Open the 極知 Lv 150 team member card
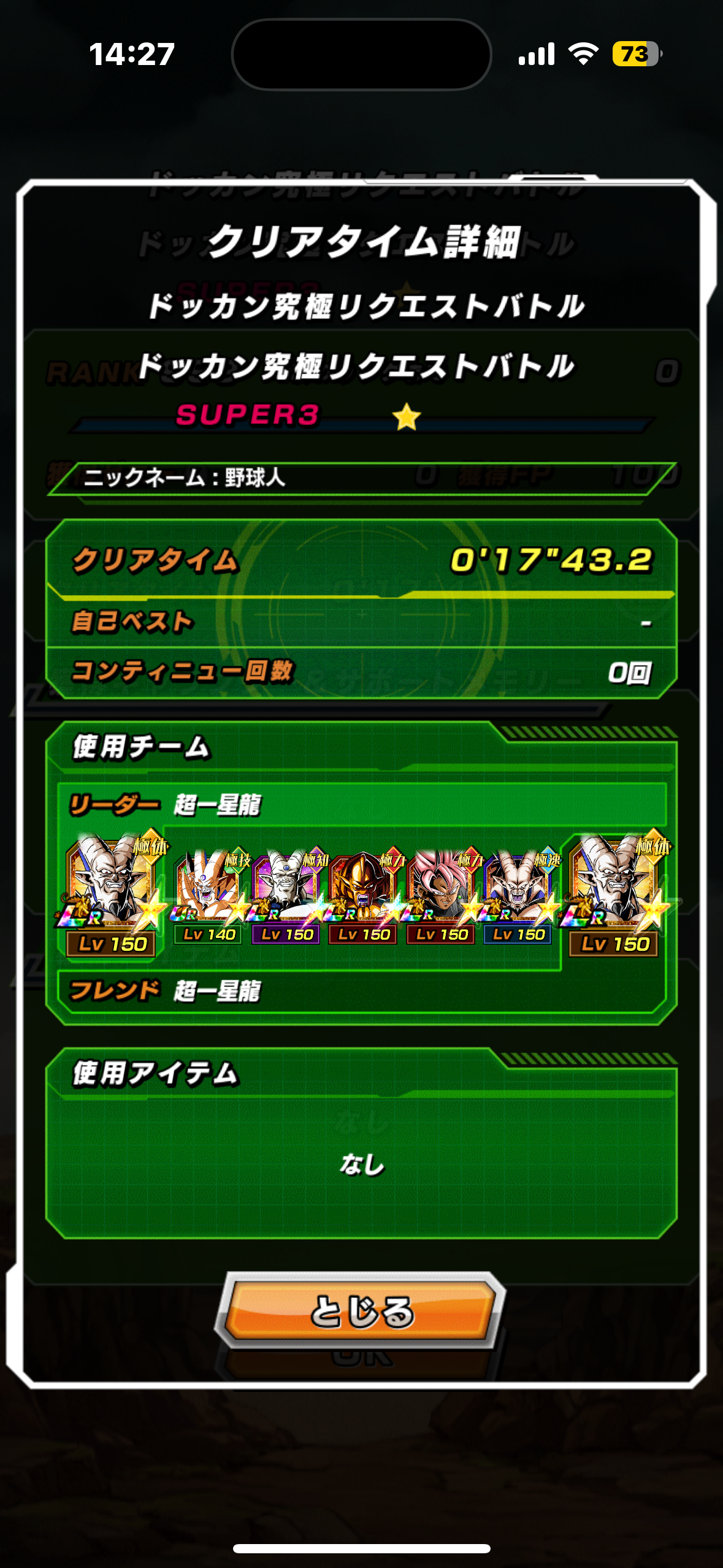This screenshot has height=1568, width=723. click(x=286, y=896)
